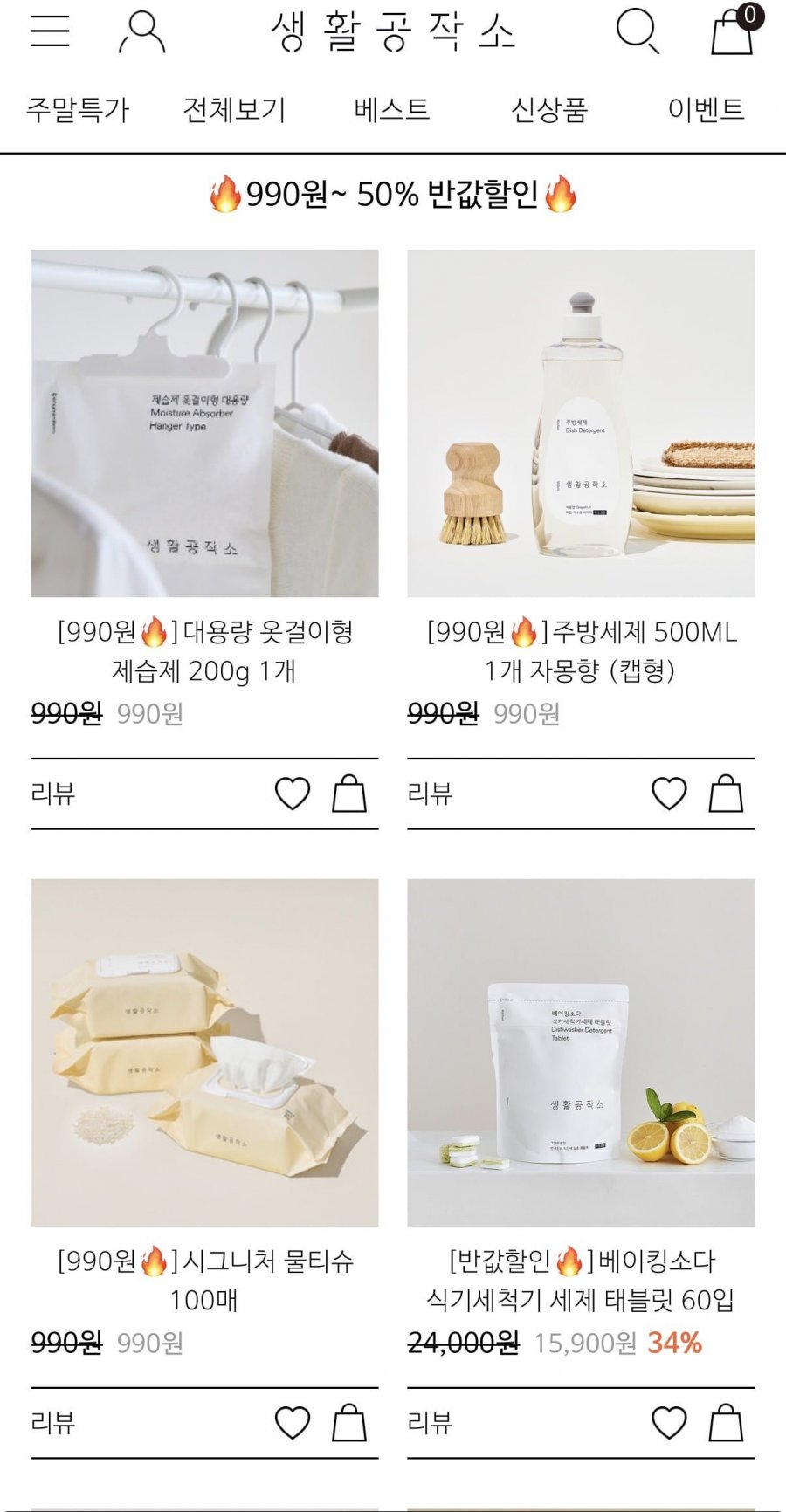Open the 대용량 옷걸이형 제습제 product
Viewport: 786px width, 1512px height.
click(204, 423)
